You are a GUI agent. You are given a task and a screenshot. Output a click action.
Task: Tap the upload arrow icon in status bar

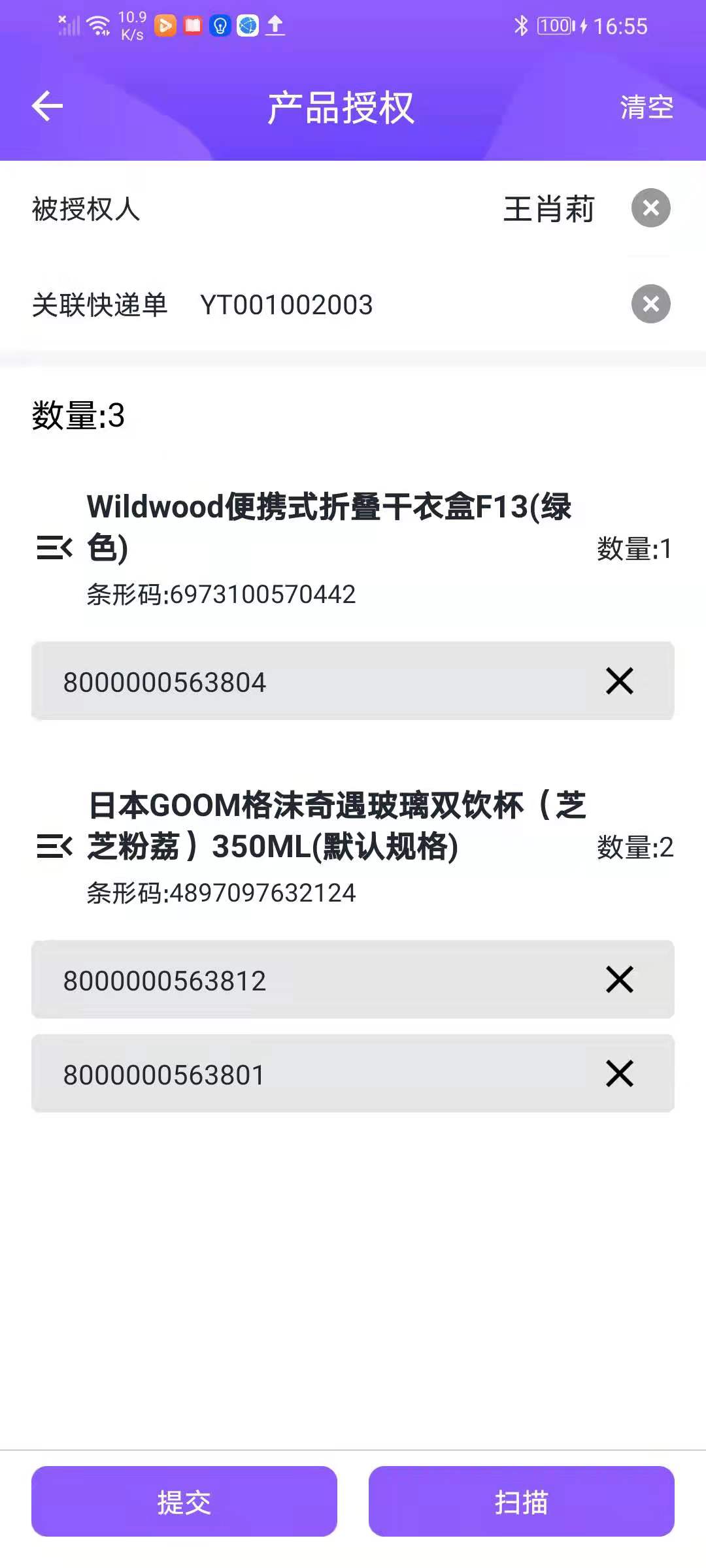275,26
